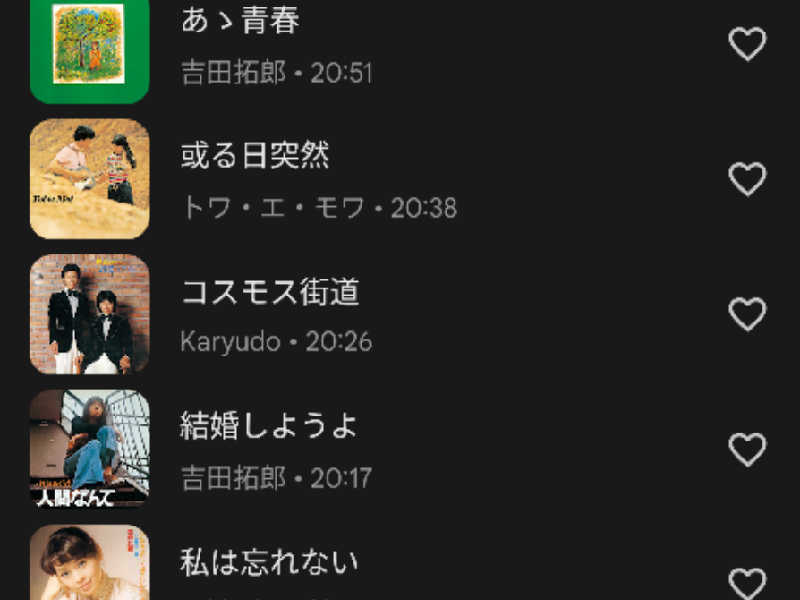Add 結婚しようよ to favorites
This screenshot has width=800, height=600.
pyautogui.click(x=747, y=450)
